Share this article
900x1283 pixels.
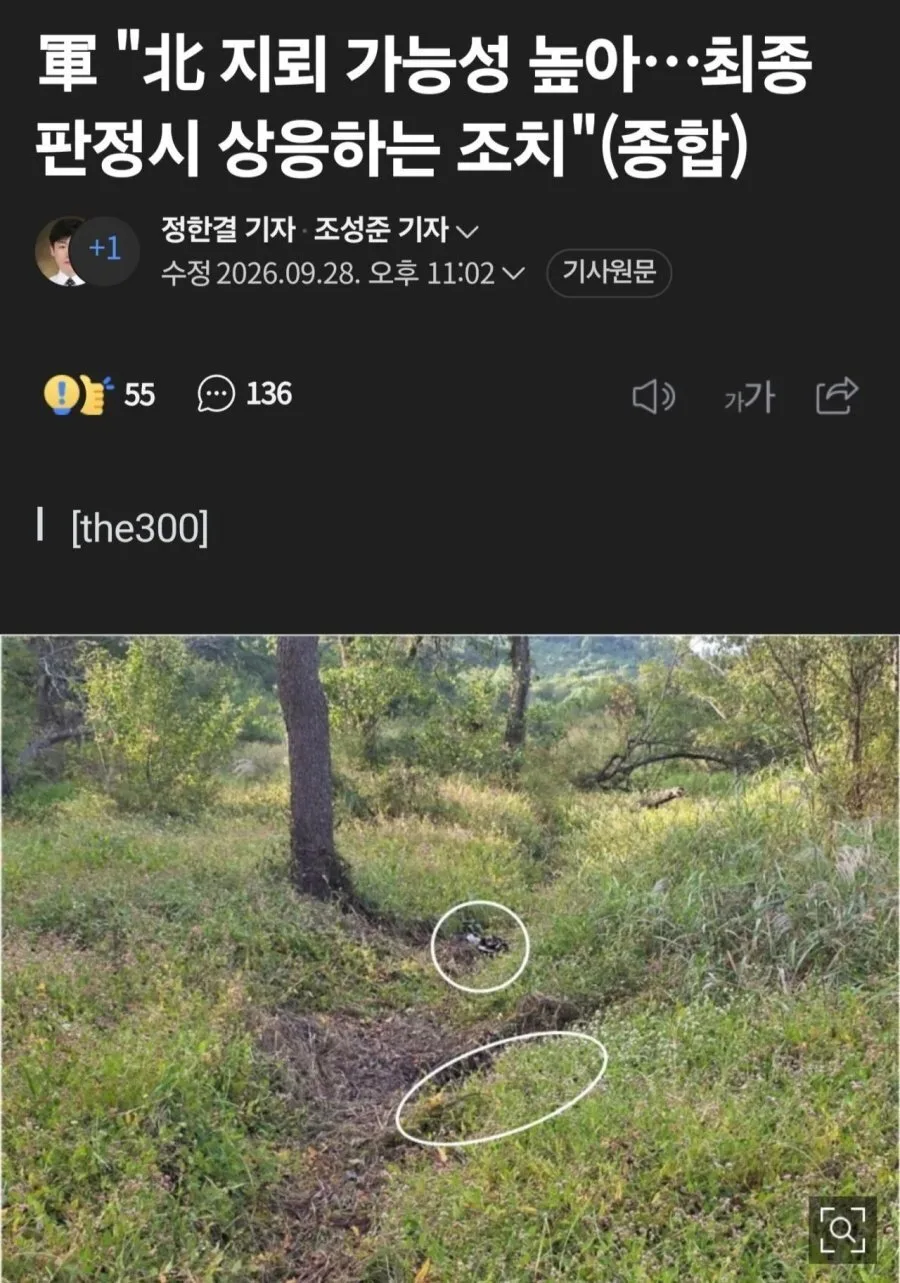click(837, 396)
